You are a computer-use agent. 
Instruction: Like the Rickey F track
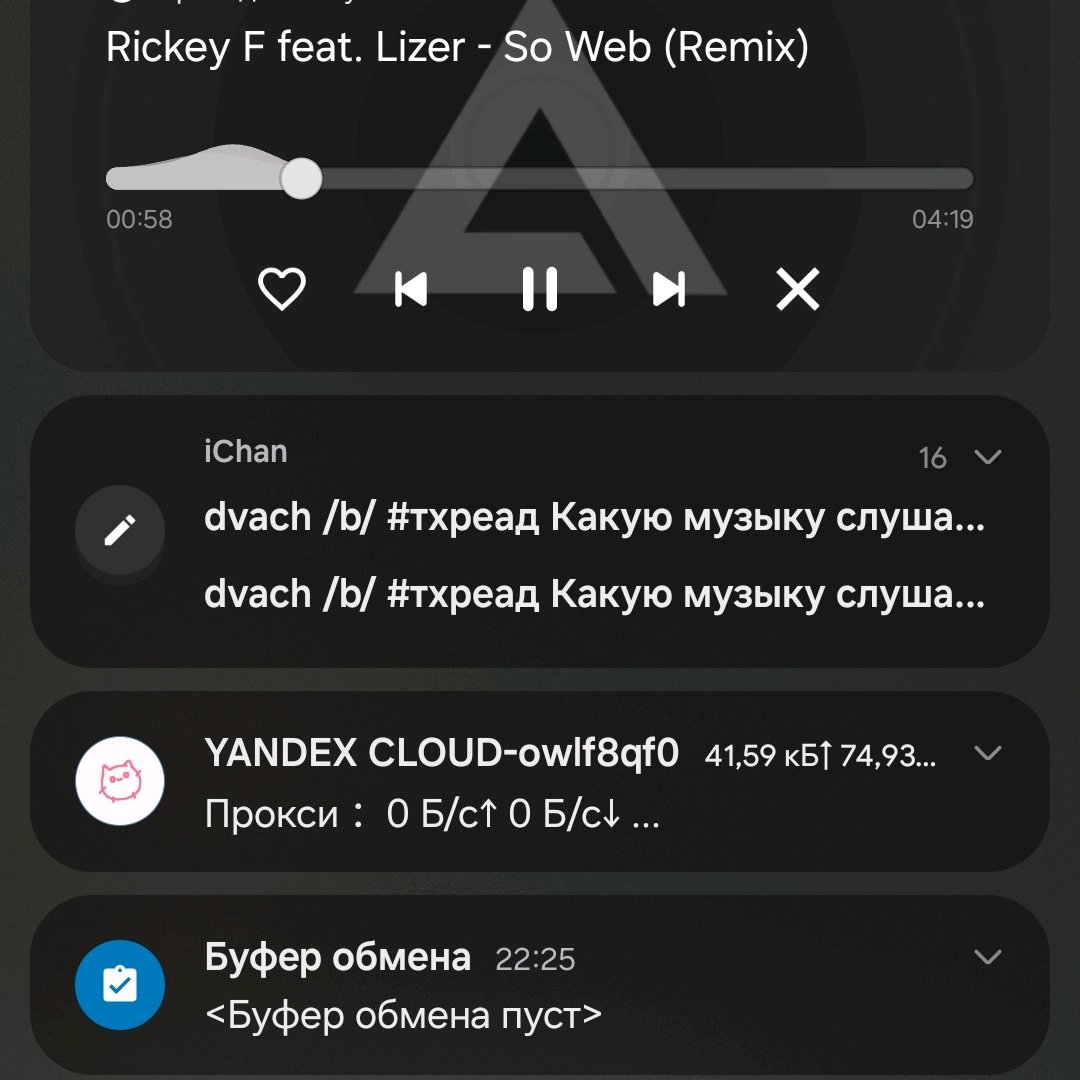[x=282, y=290]
